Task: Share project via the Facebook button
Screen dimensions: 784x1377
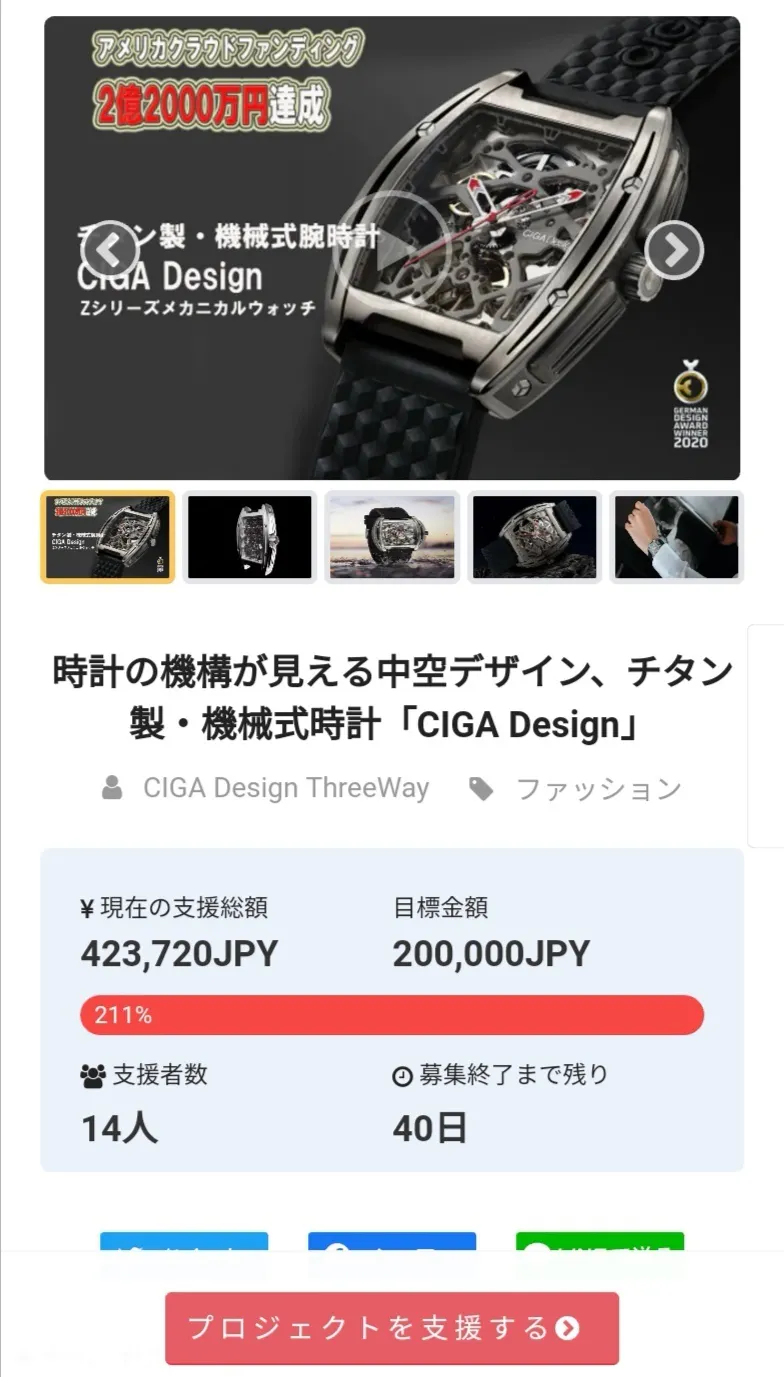Action: 392,1242
